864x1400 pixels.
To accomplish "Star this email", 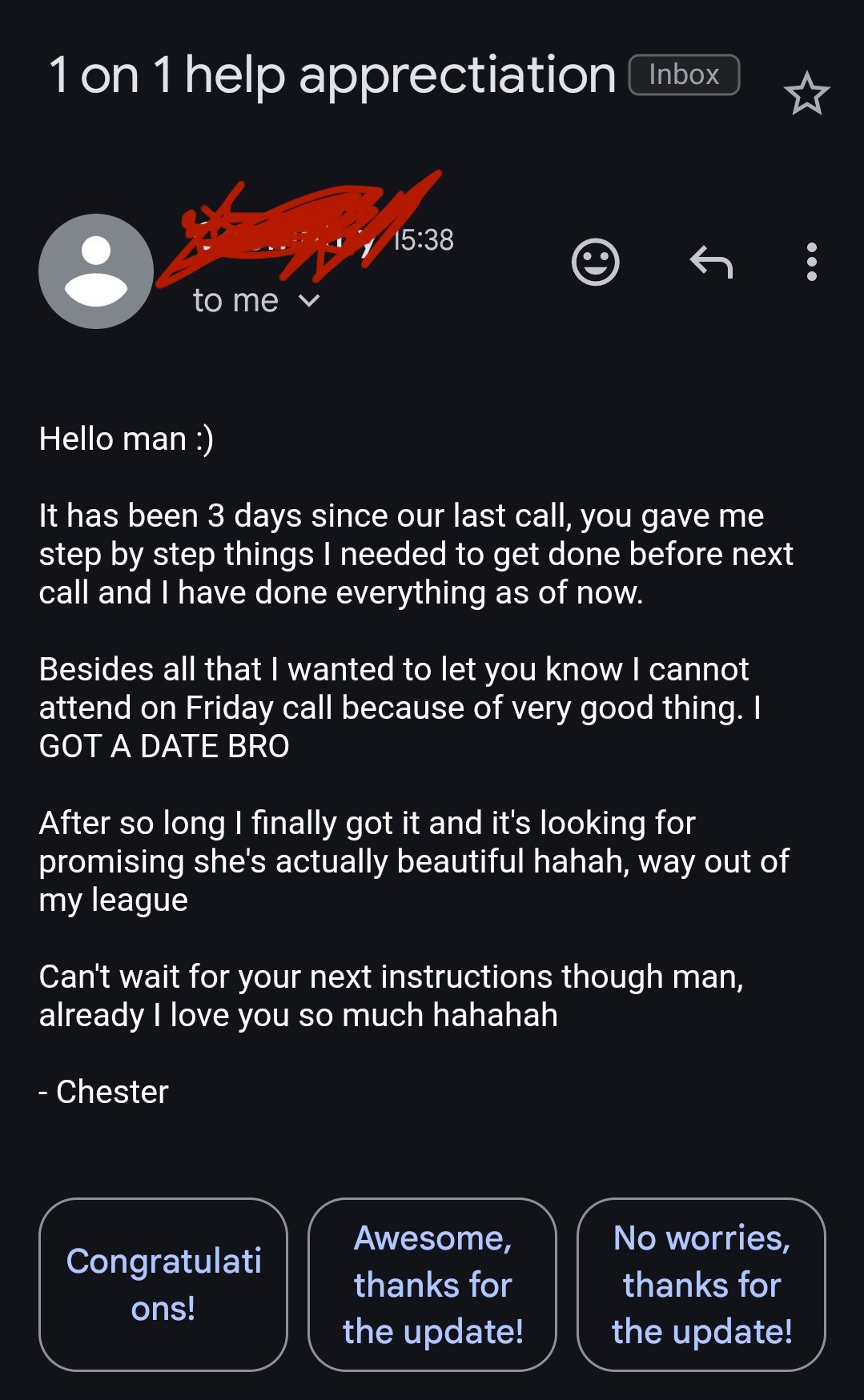I will pos(806,94).
